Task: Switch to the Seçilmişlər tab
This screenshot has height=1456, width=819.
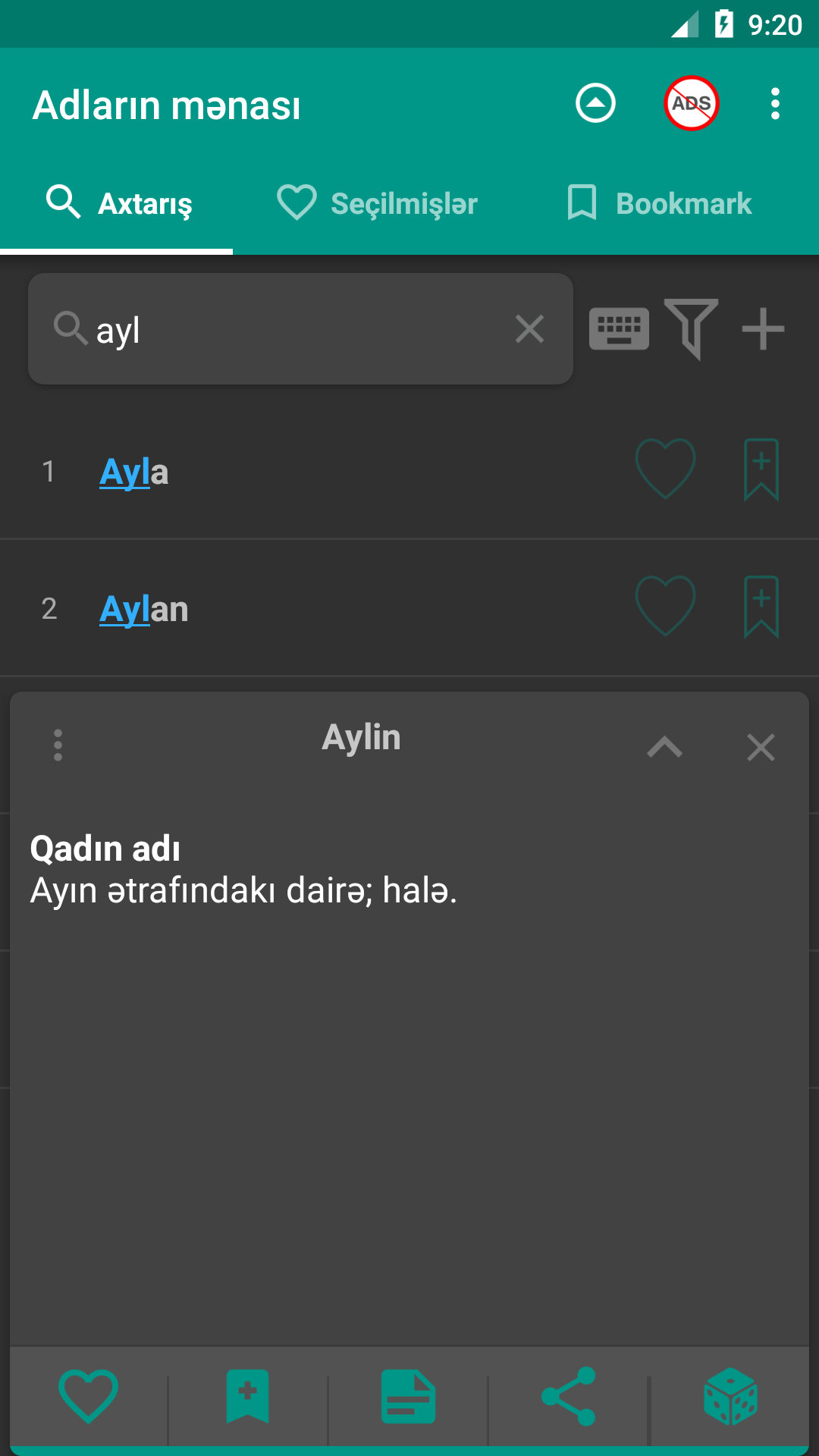Action: (x=377, y=203)
